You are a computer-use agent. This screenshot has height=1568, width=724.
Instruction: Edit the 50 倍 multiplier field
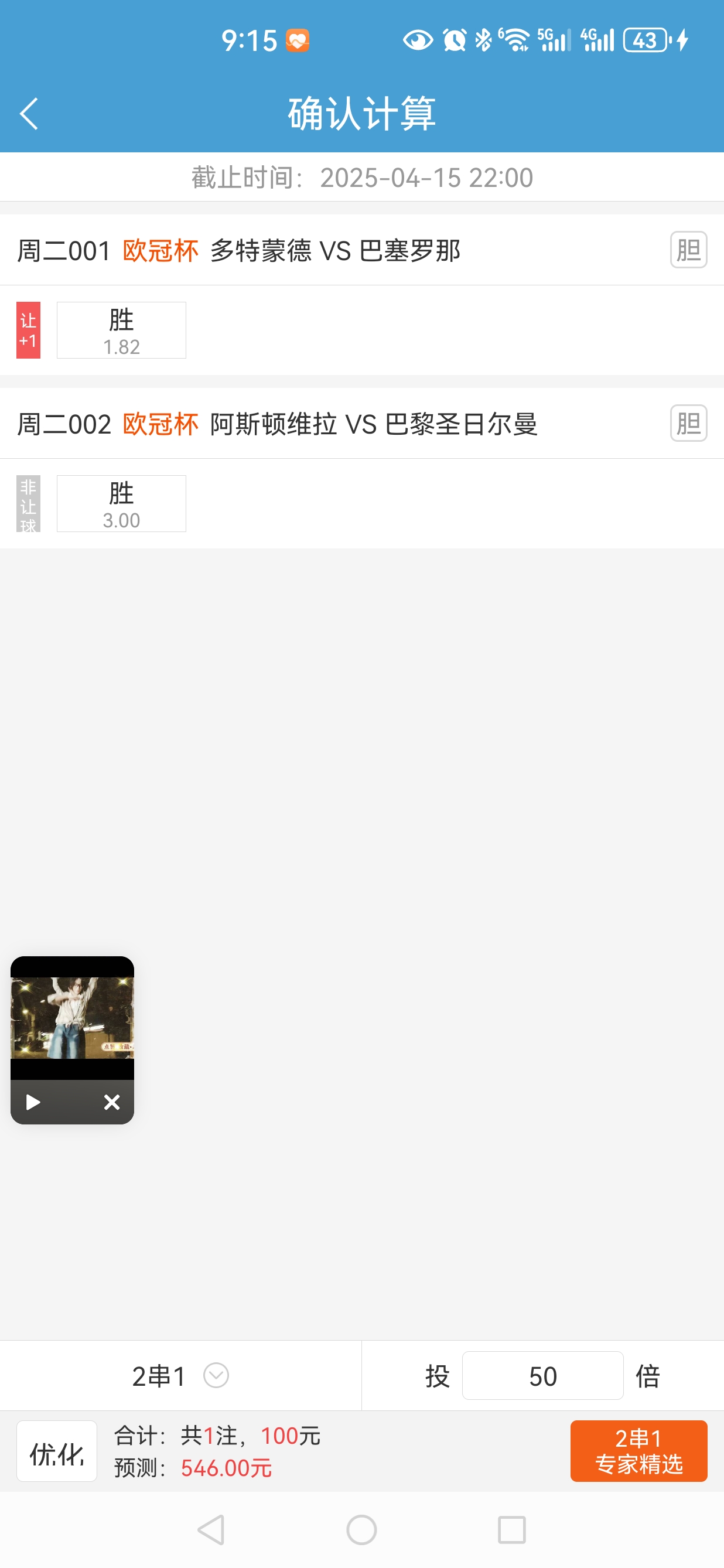click(x=542, y=1376)
